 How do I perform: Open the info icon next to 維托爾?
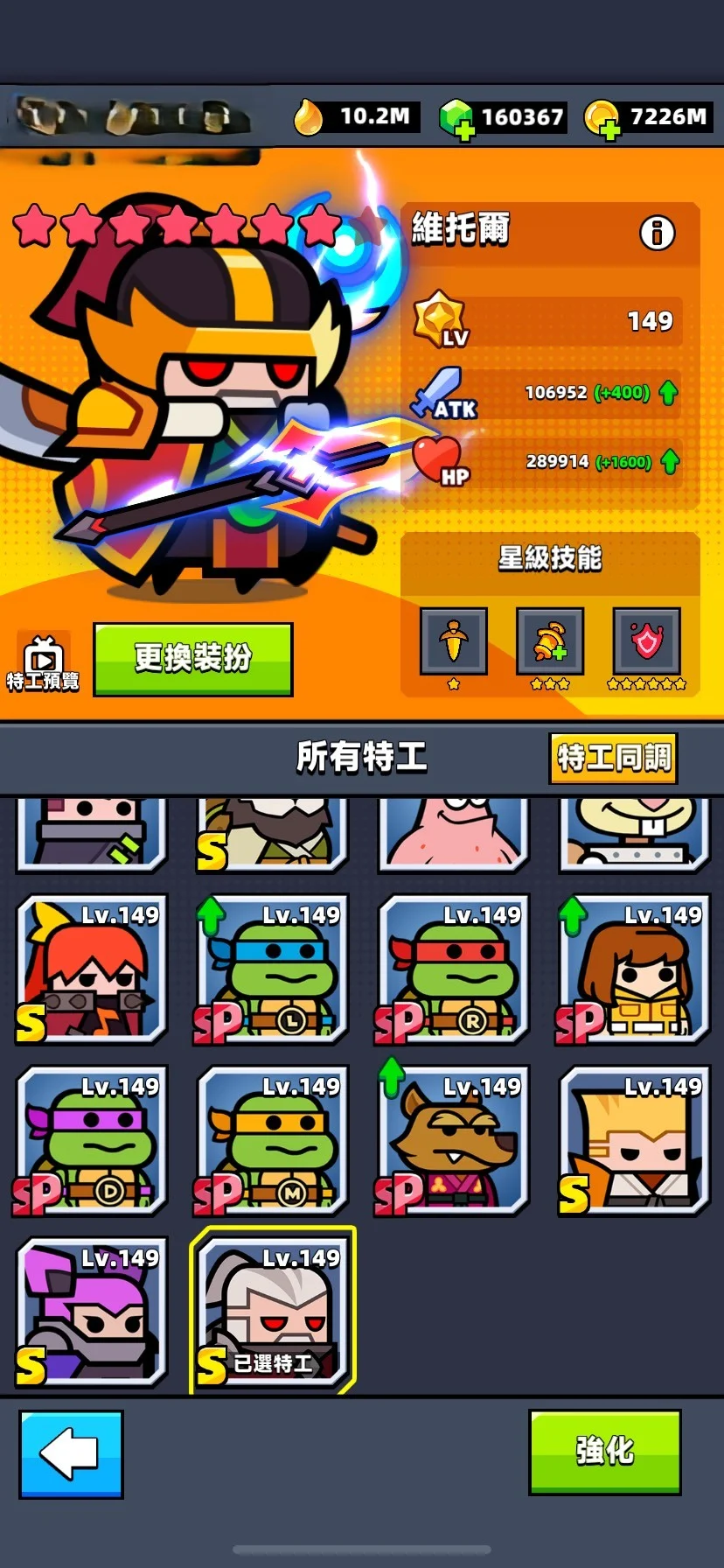tap(657, 233)
